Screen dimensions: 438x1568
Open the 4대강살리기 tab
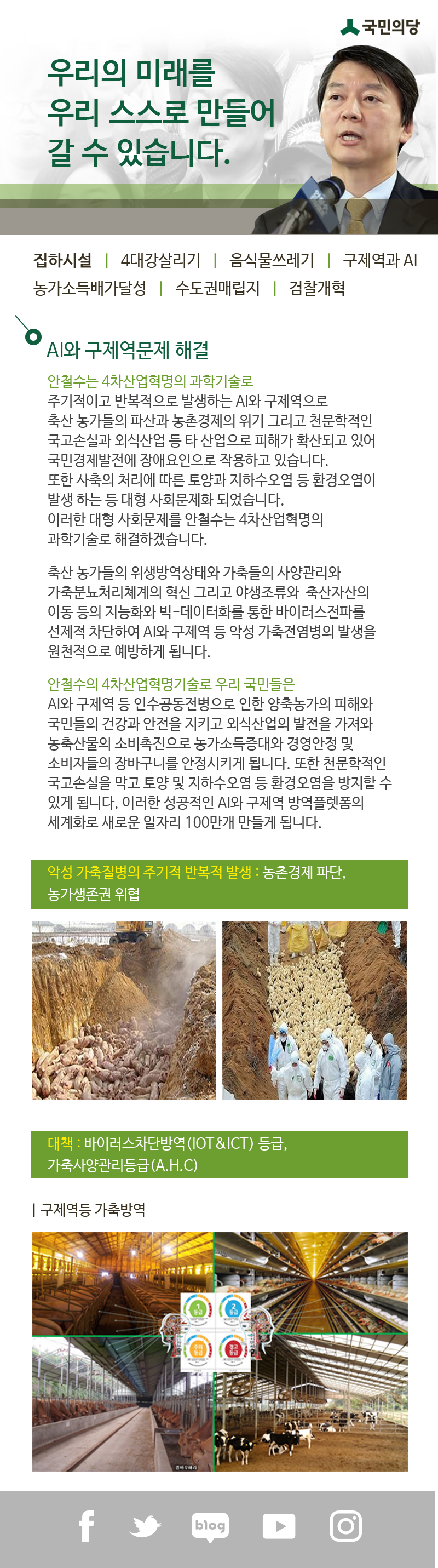(160, 261)
